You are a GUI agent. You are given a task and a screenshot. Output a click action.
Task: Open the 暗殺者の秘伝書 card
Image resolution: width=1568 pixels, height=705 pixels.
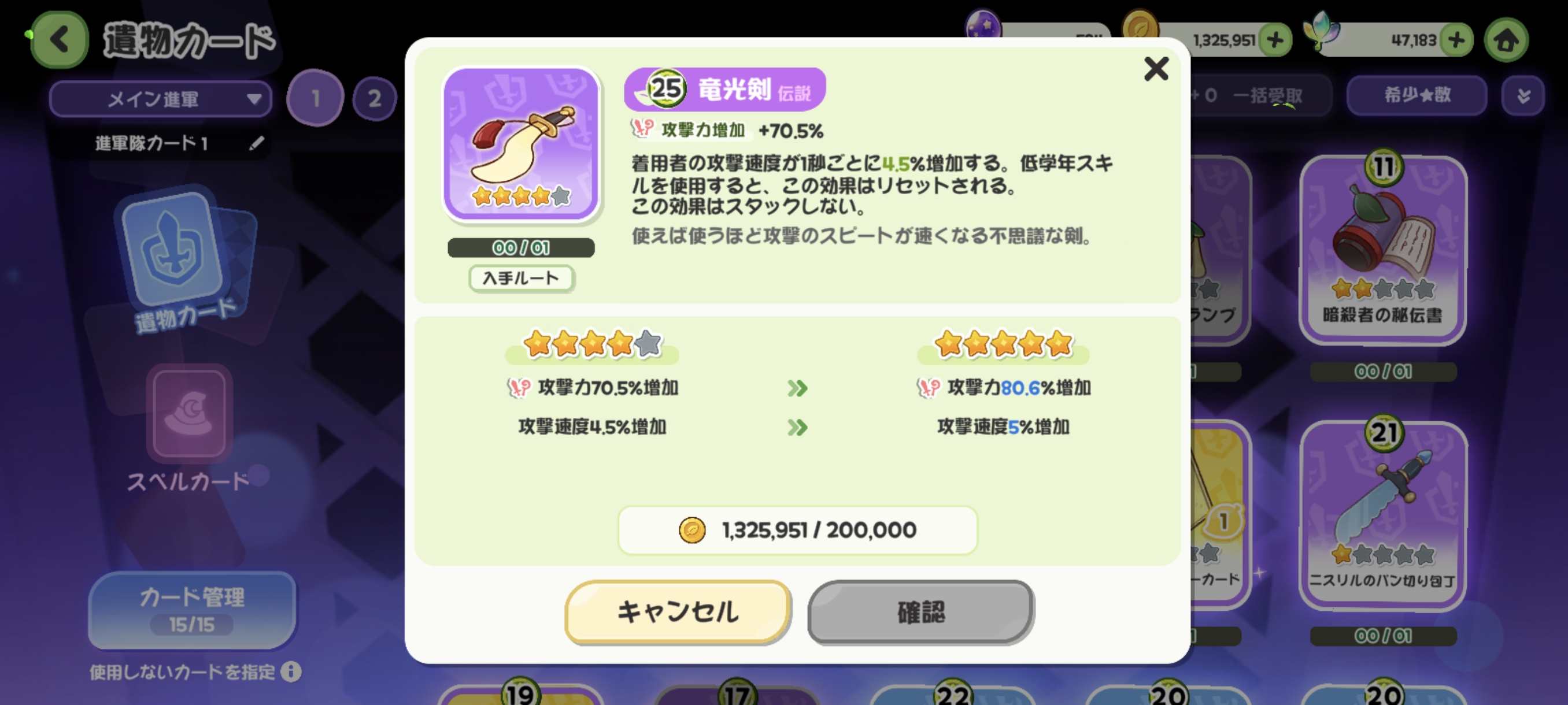[1383, 250]
